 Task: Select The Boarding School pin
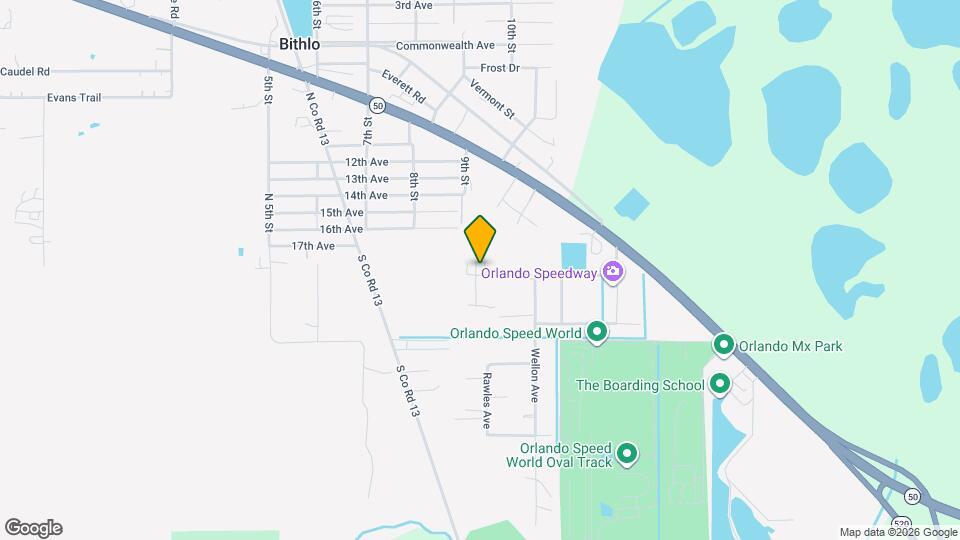pos(718,385)
